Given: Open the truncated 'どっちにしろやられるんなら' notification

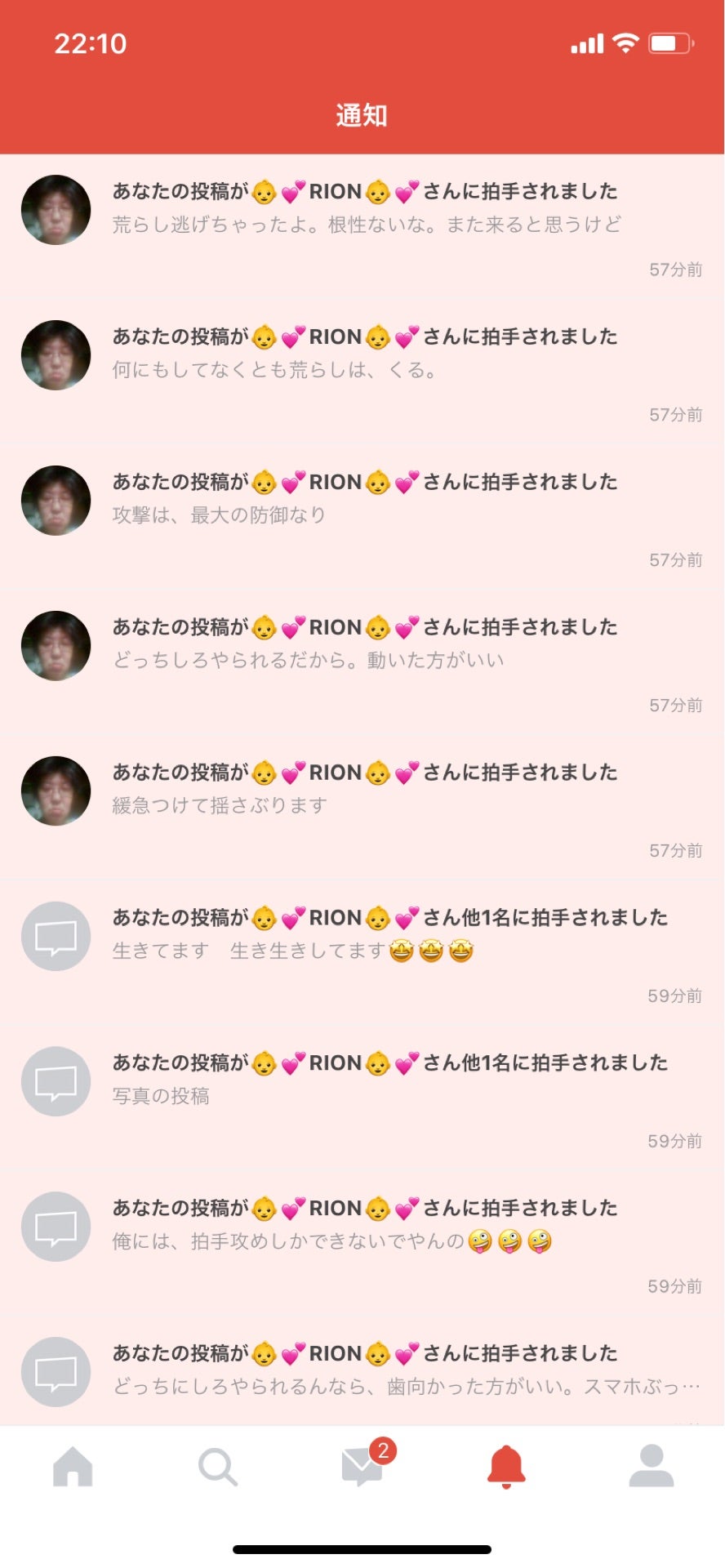Looking at the screenshot, I should click(363, 1372).
